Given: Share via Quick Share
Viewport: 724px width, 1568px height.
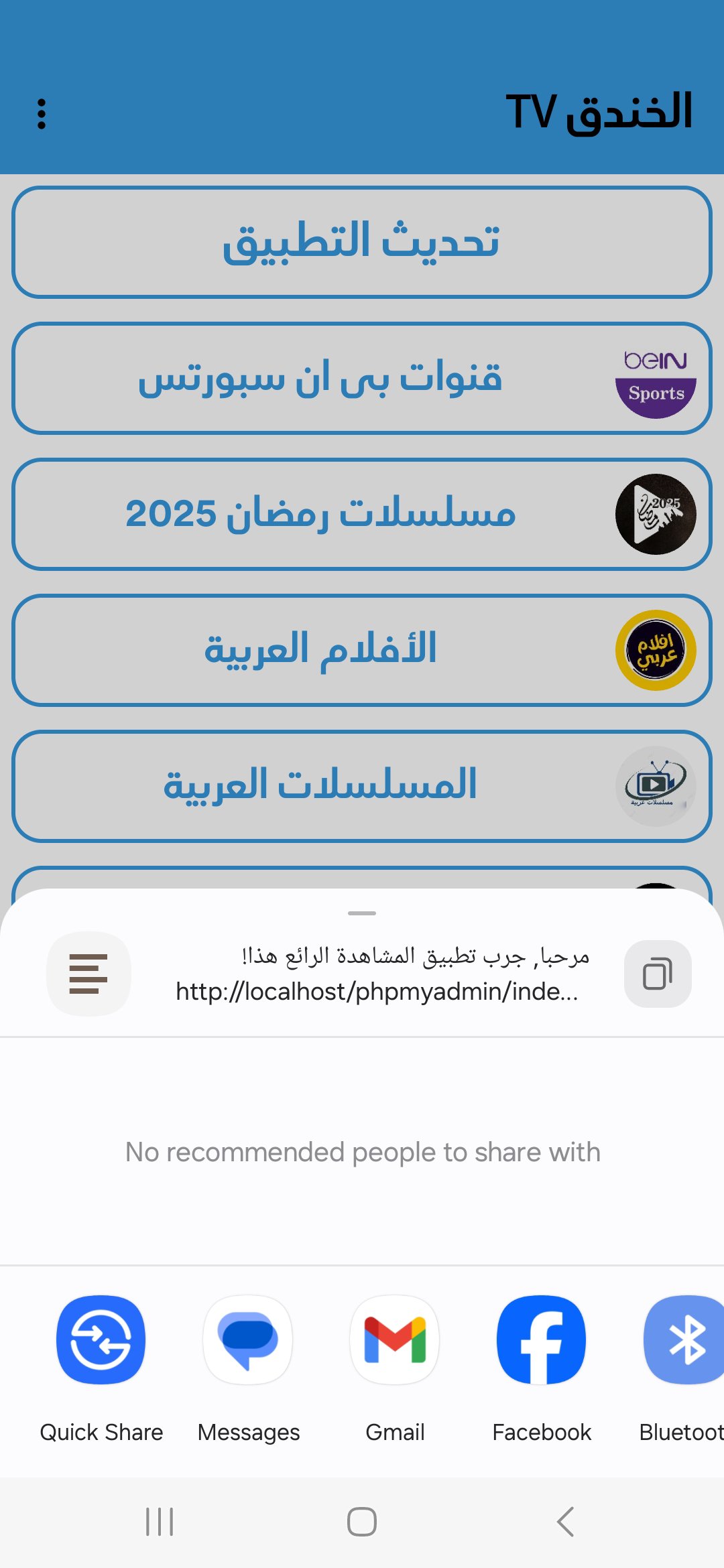Looking at the screenshot, I should pos(101,1340).
